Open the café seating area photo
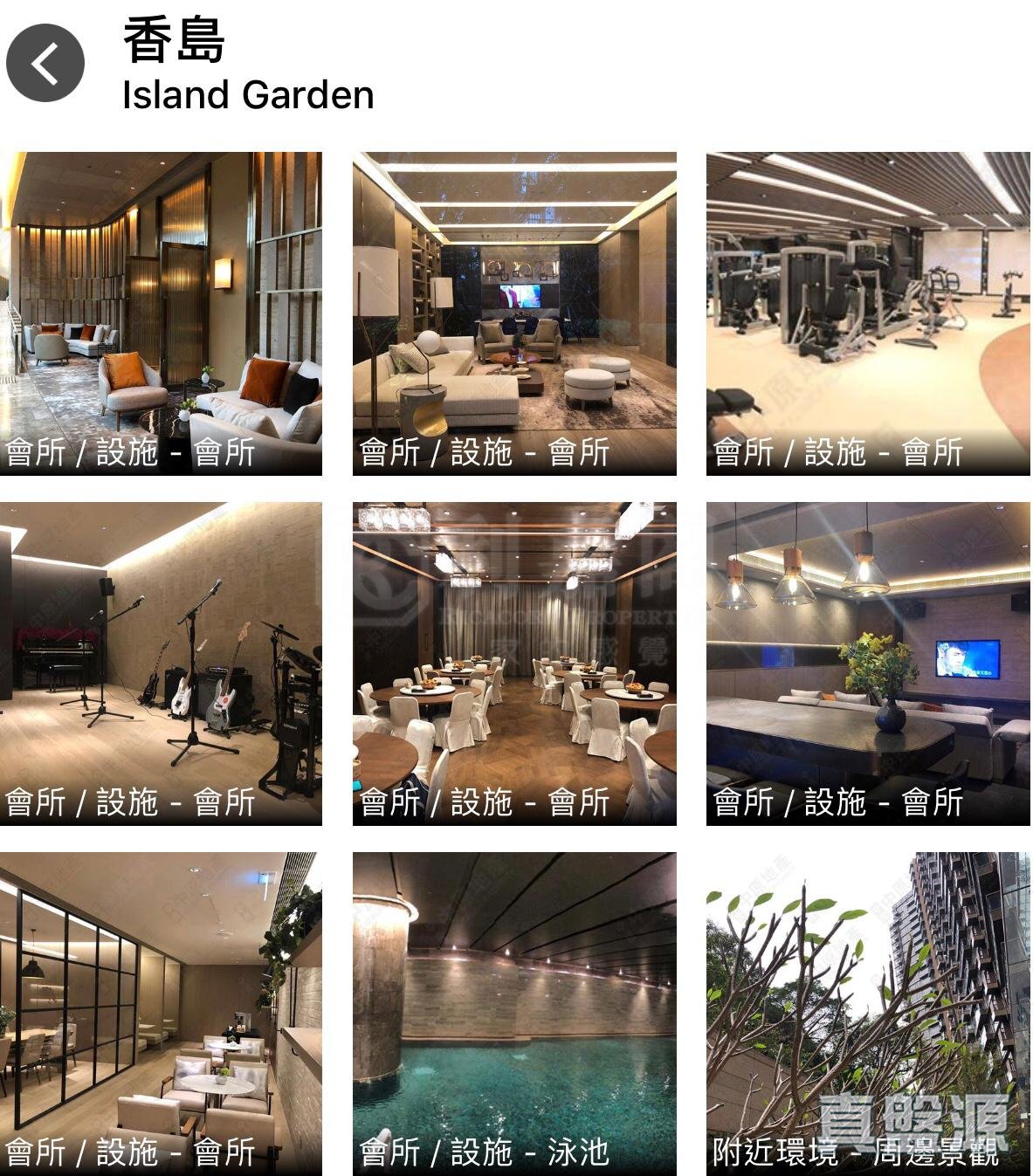The image size is (1033, 1176). (x=161, y=1014)
